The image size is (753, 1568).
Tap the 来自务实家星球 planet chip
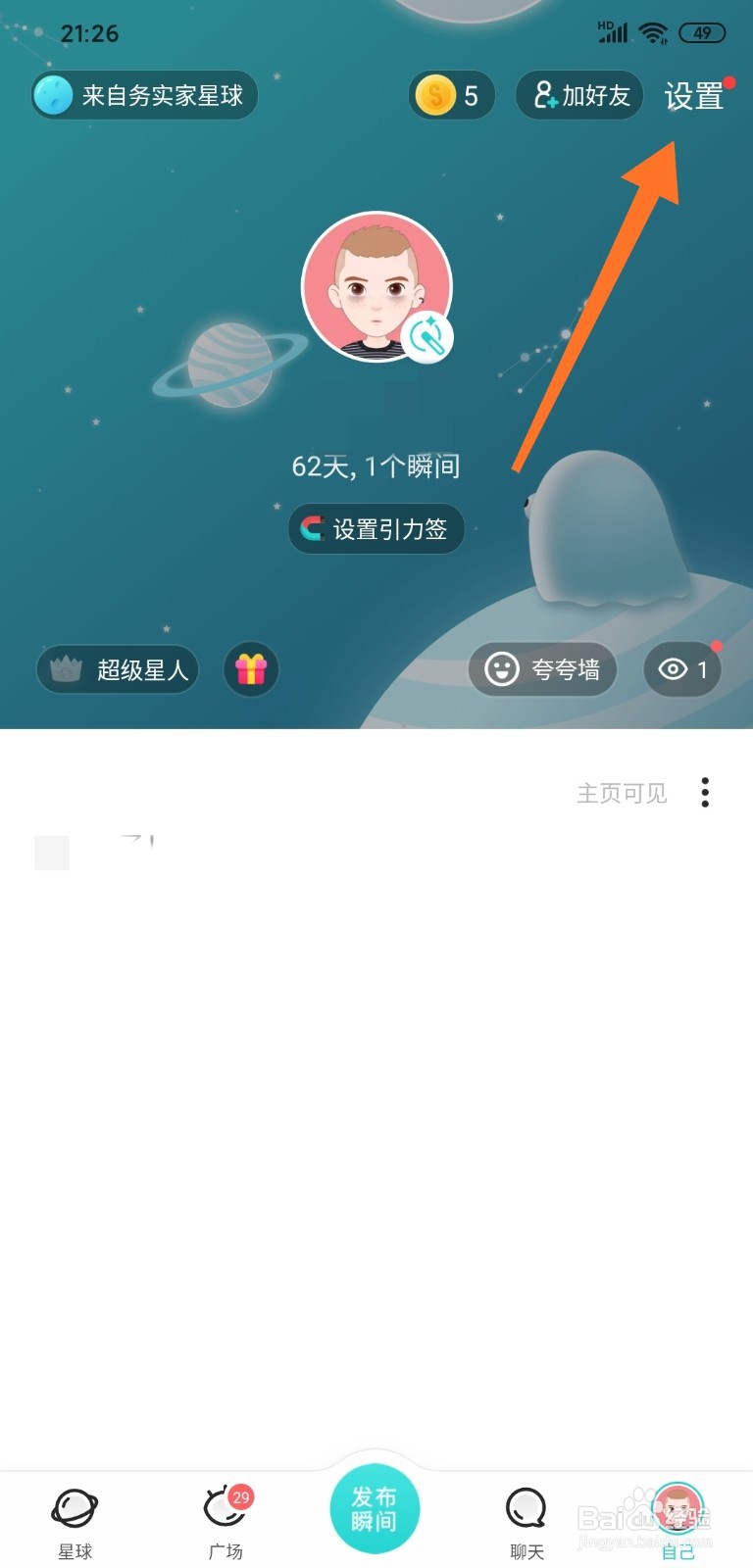(x=144, y=95)
